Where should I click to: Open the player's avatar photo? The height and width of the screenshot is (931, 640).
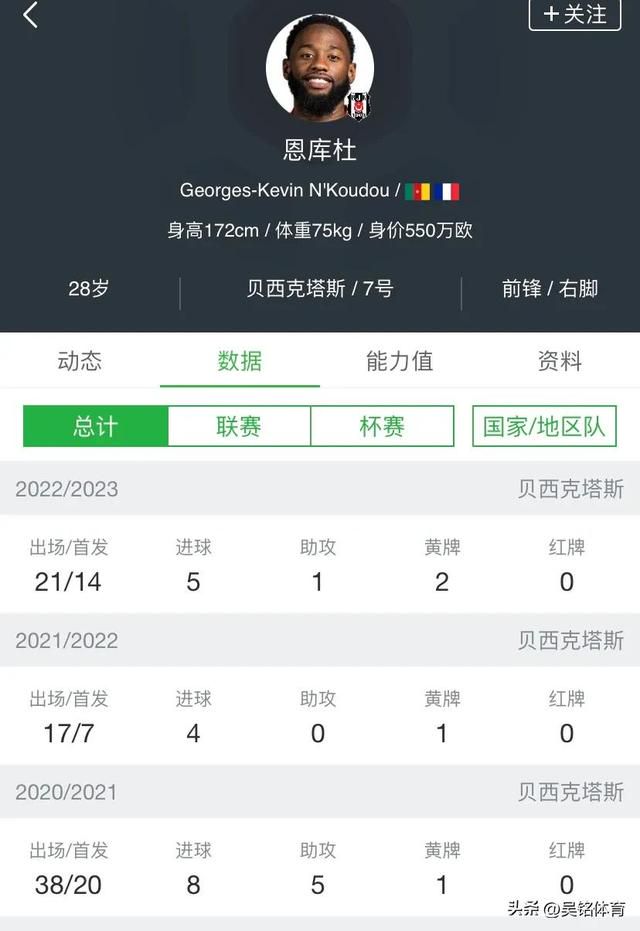coord(320,68)
